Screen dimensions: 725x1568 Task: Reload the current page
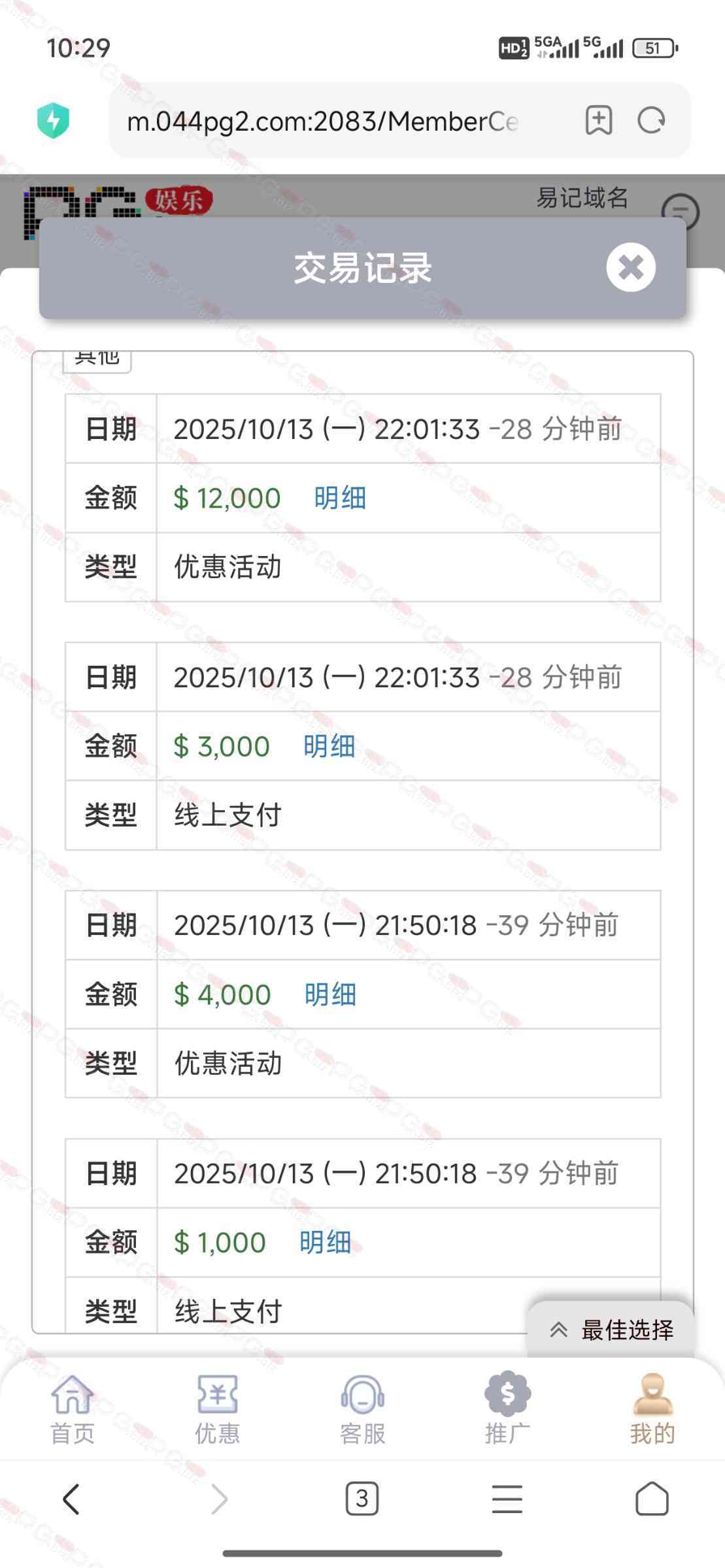tap(651, 120)
